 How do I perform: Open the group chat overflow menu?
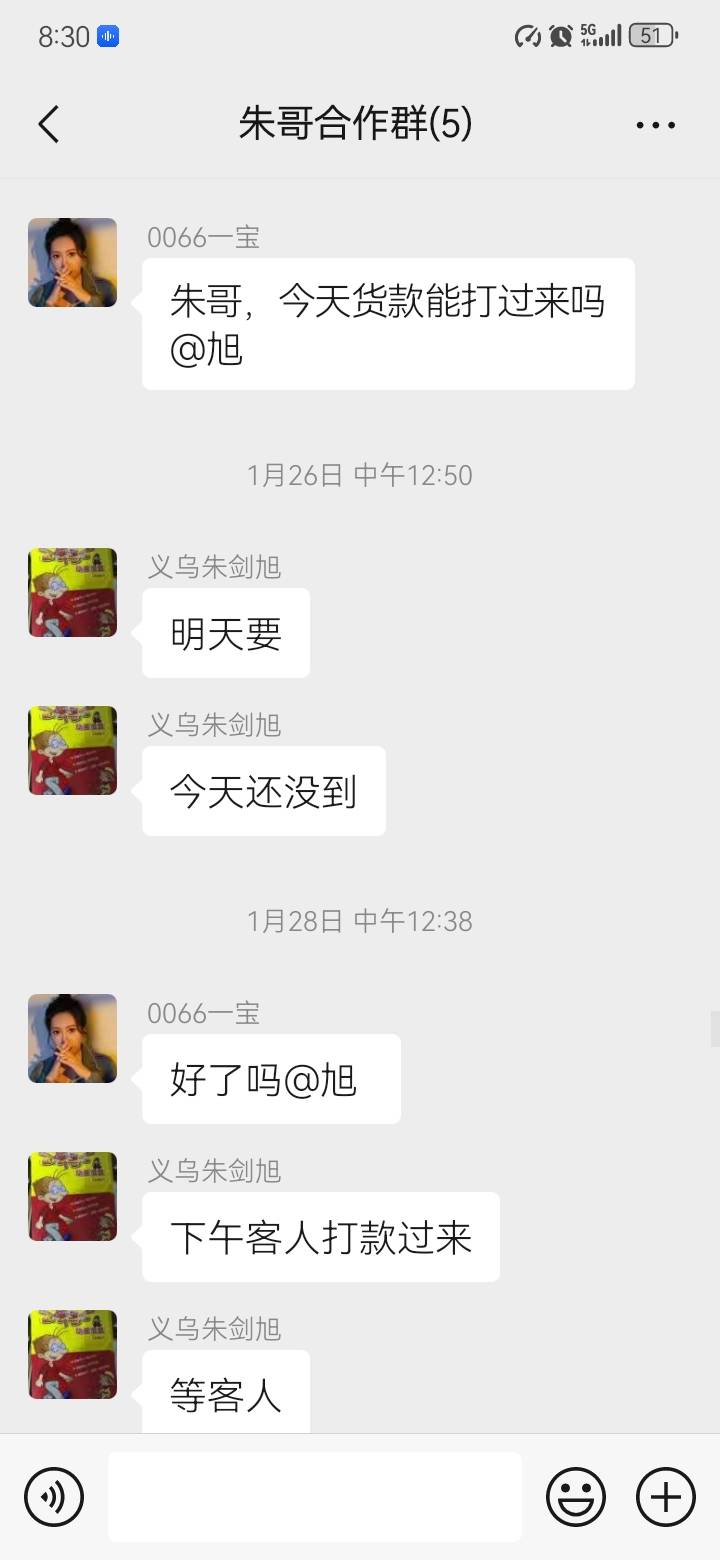(655, 125)
